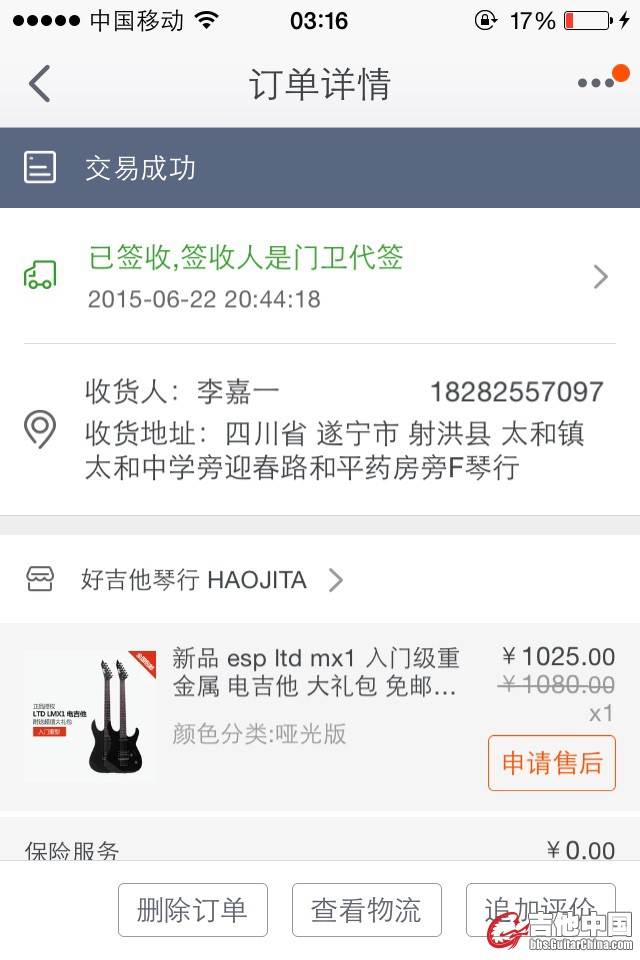The height and width of the screenshot is (960, 640).
Task: Tap the 删除订单 button
Action: [x=193, y=910]
